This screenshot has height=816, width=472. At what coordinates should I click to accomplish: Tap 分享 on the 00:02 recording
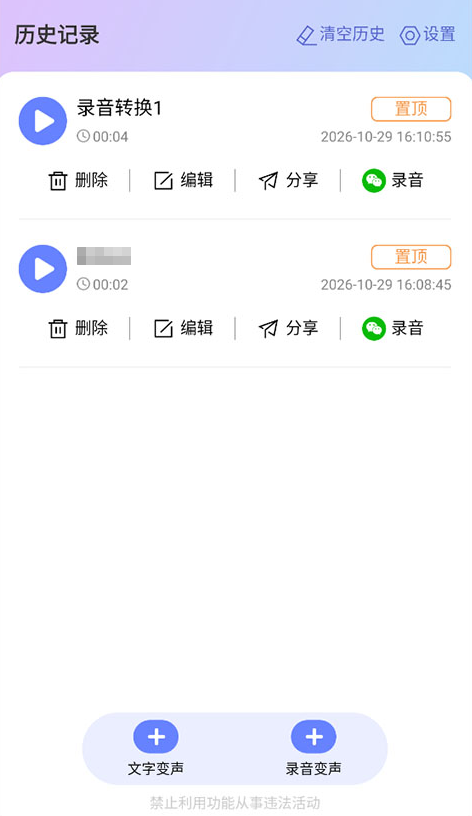pyautogui.click(x=288, y=328)
